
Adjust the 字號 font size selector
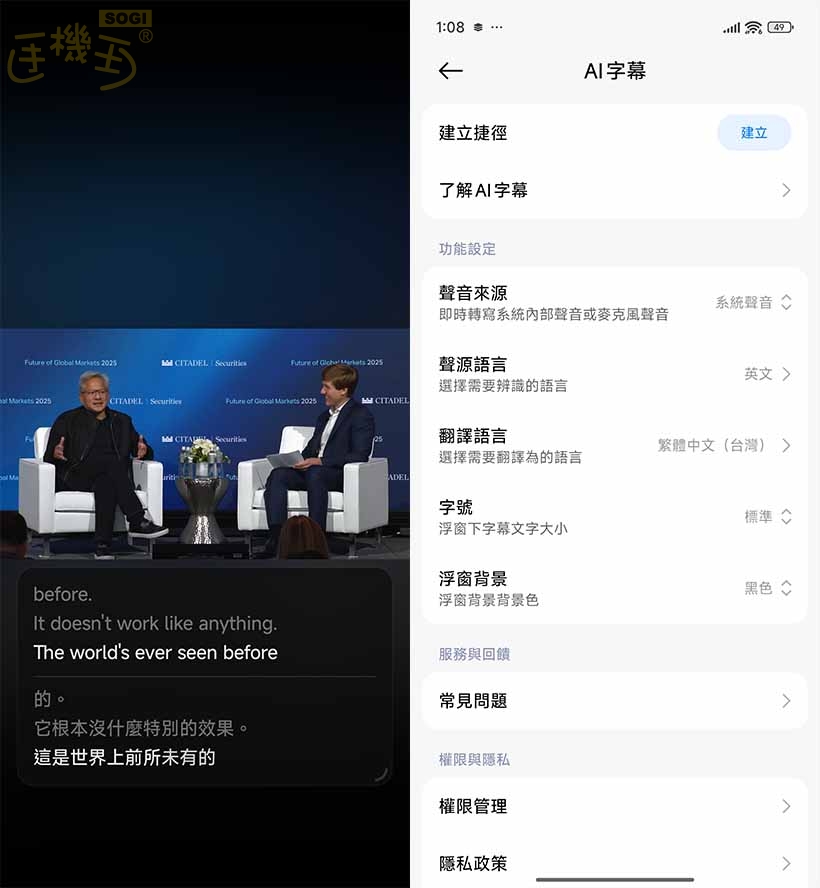[x=763, y=516]
